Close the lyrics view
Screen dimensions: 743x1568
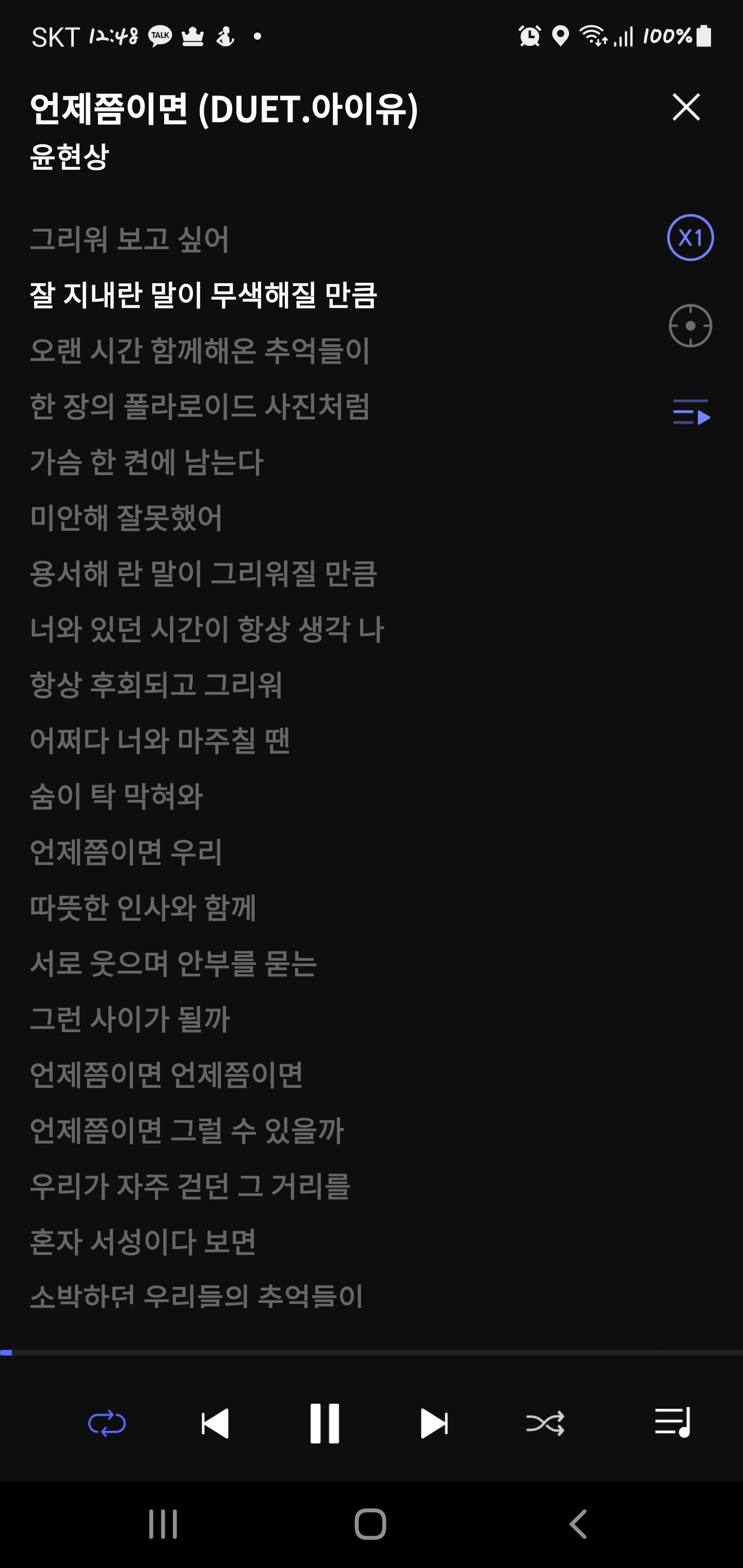(x=686, y=107)
